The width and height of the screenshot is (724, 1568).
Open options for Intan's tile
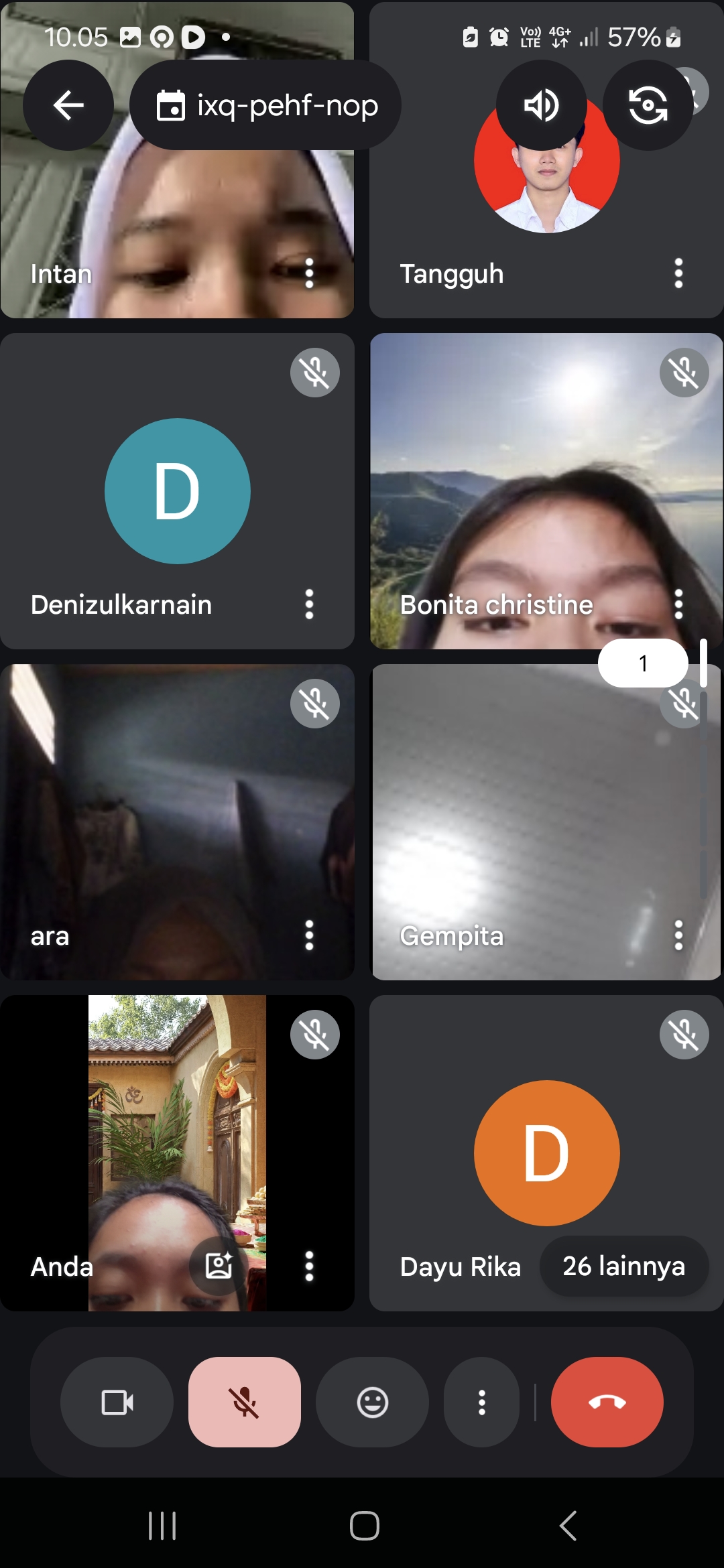pos(309,273)
